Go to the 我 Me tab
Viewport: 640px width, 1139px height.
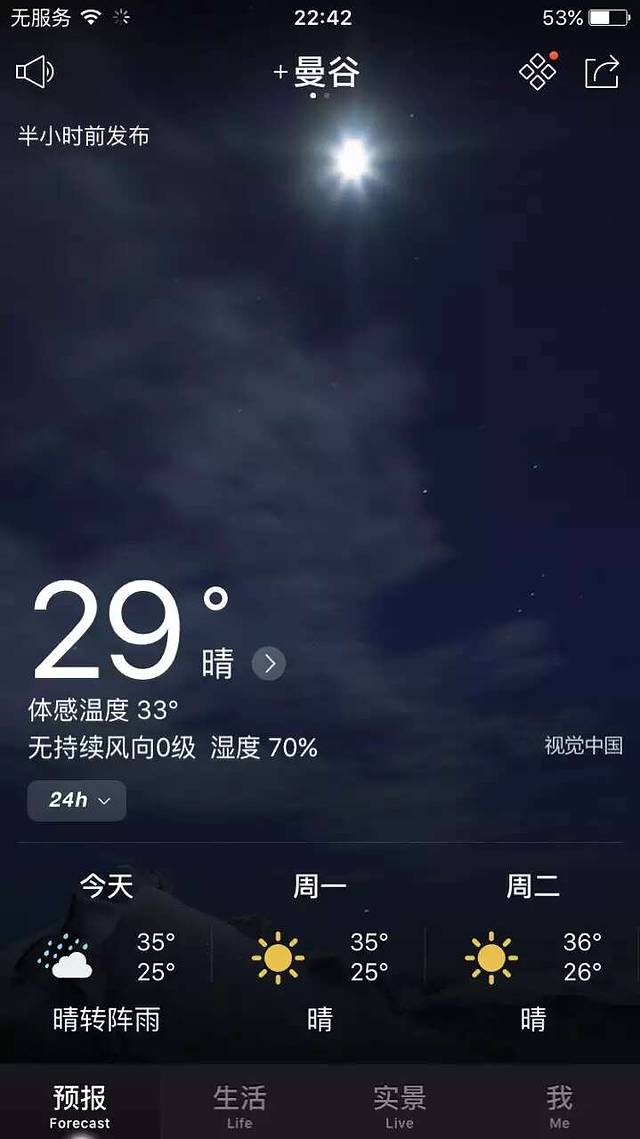point(559,1105)
